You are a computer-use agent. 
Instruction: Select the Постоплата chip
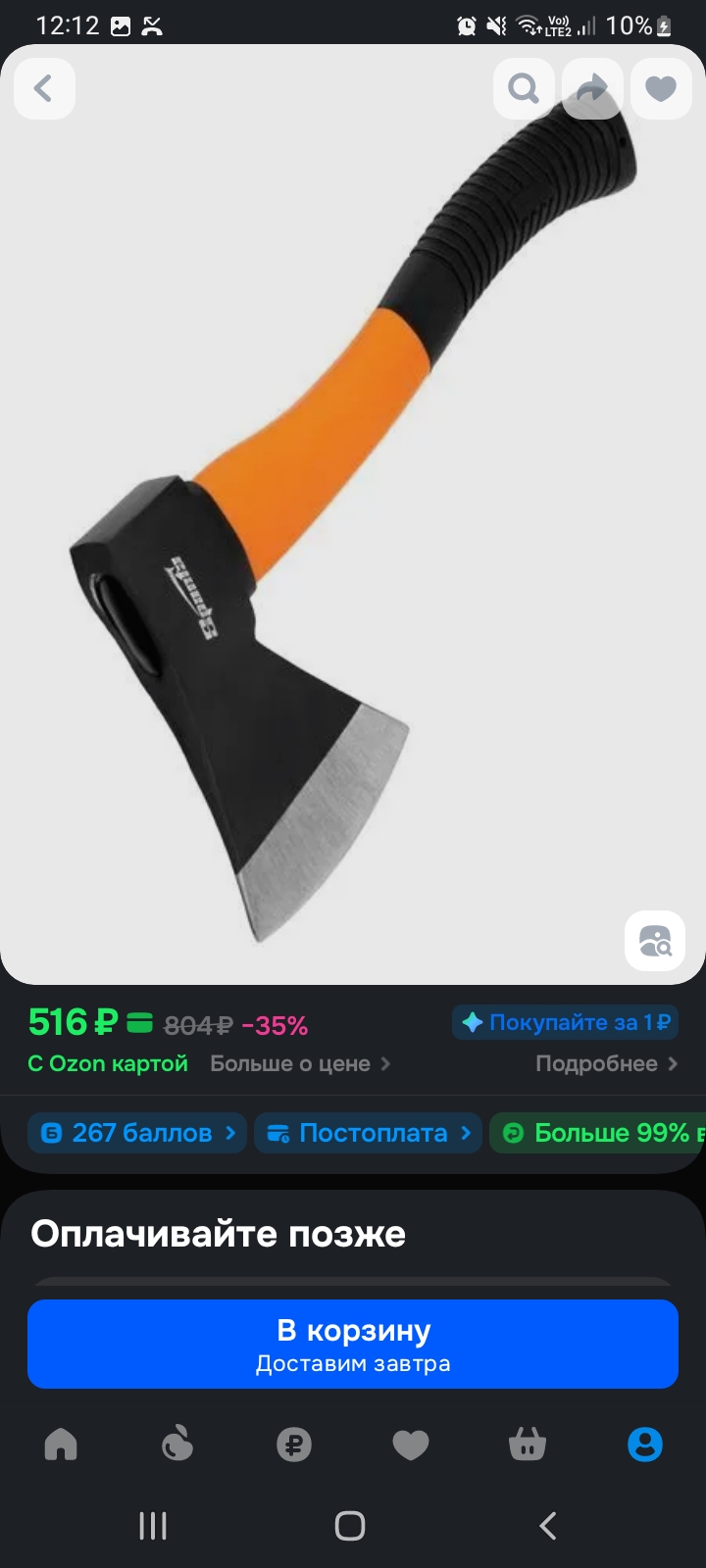368,1133
